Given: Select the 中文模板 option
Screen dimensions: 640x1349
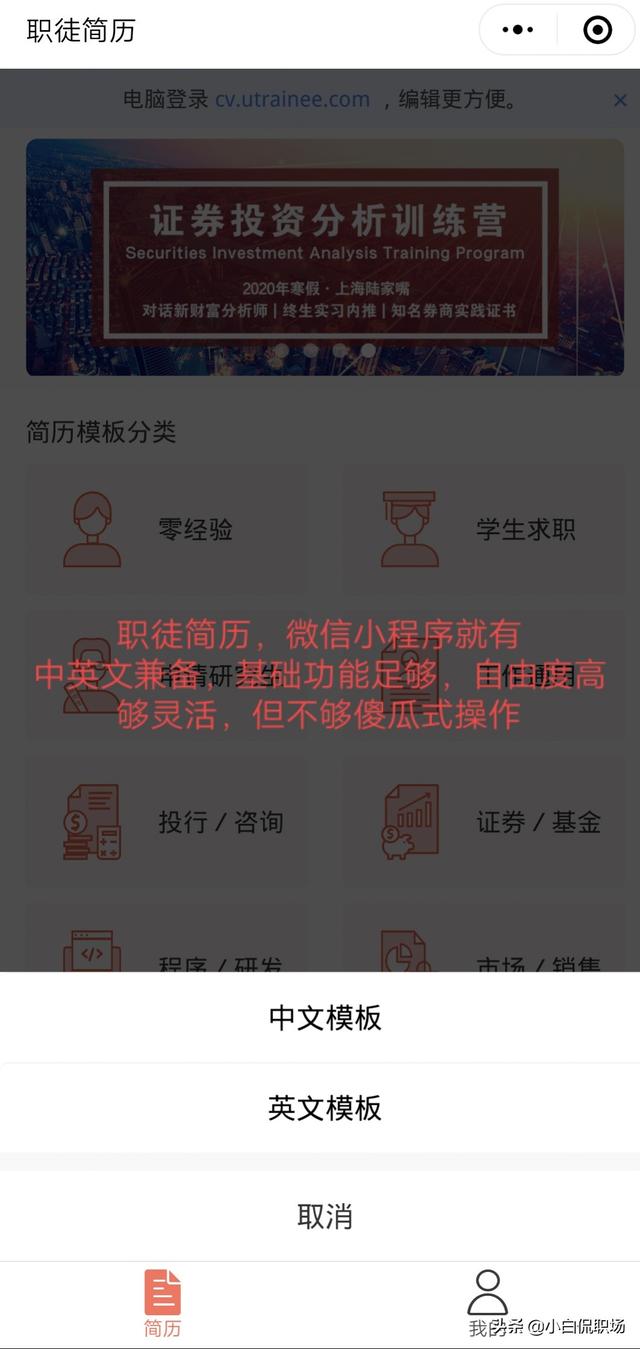Looking at the screenshot, I should (x=325, y=1018).
